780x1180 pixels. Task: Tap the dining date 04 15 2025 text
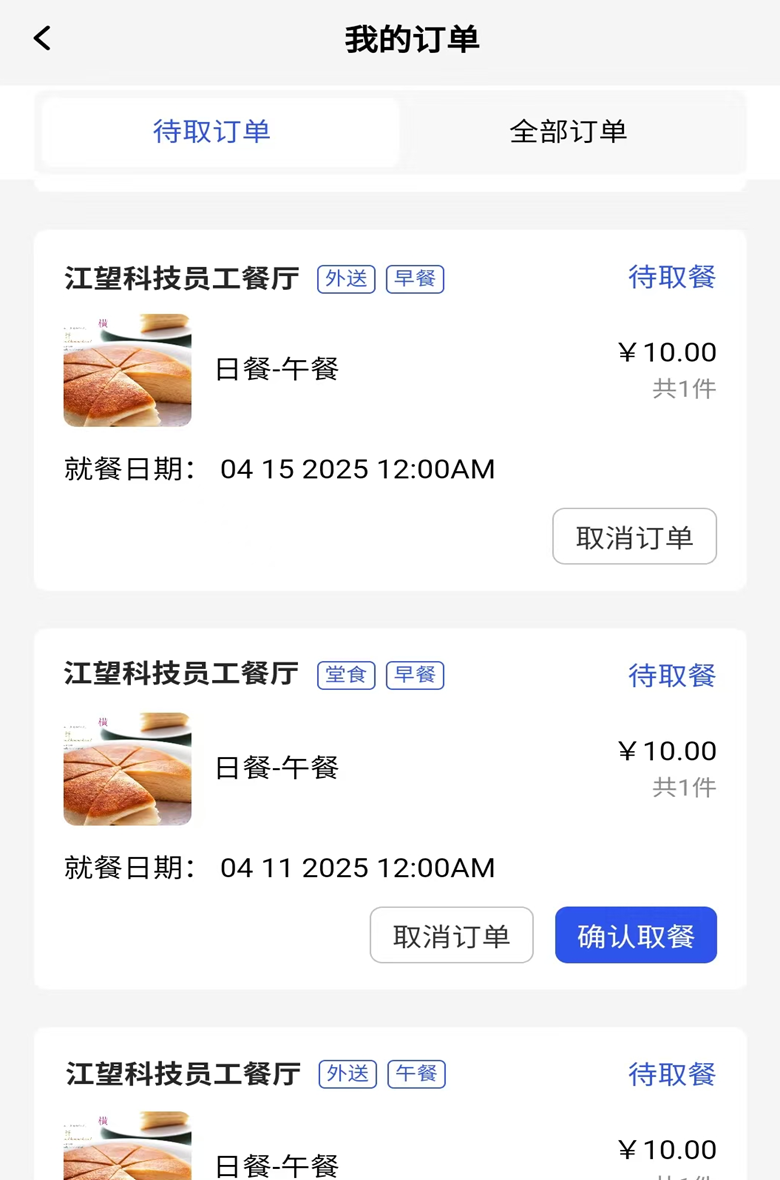click(x=357, y=468)
